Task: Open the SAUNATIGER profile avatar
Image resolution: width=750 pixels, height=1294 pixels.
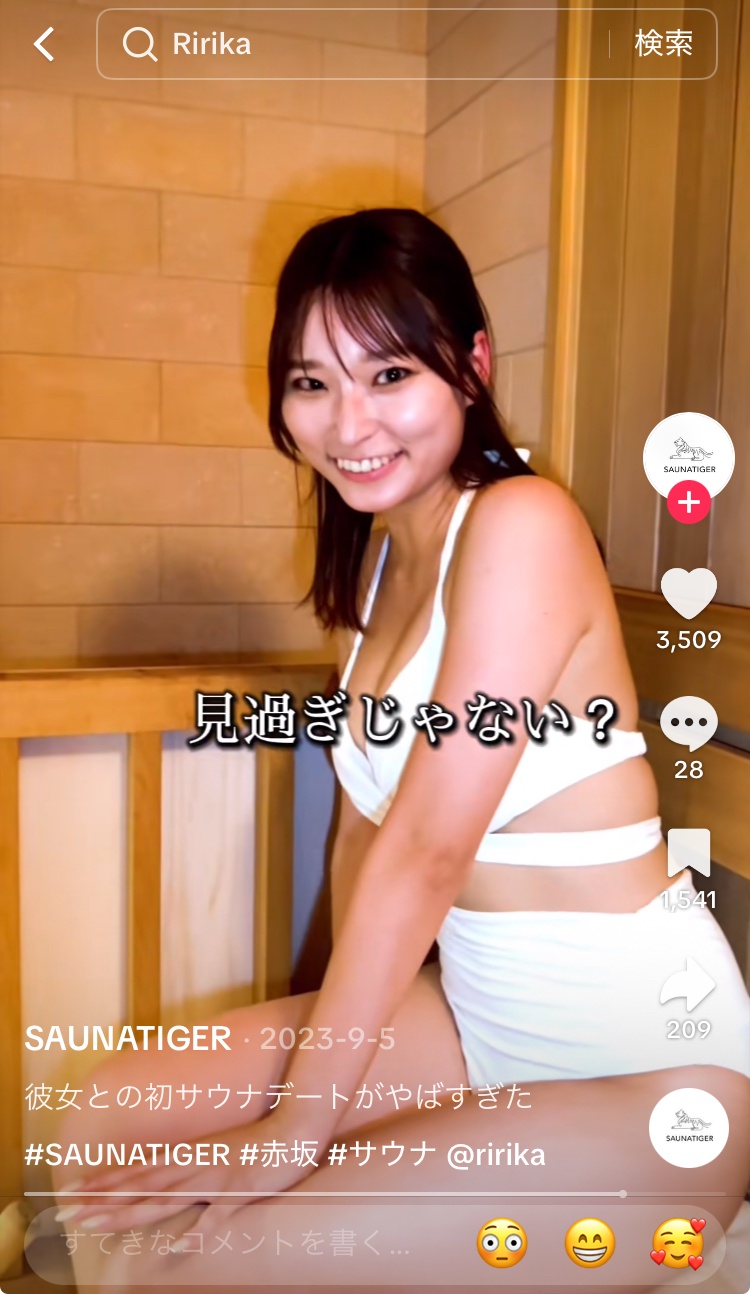Action: (688, 455)
